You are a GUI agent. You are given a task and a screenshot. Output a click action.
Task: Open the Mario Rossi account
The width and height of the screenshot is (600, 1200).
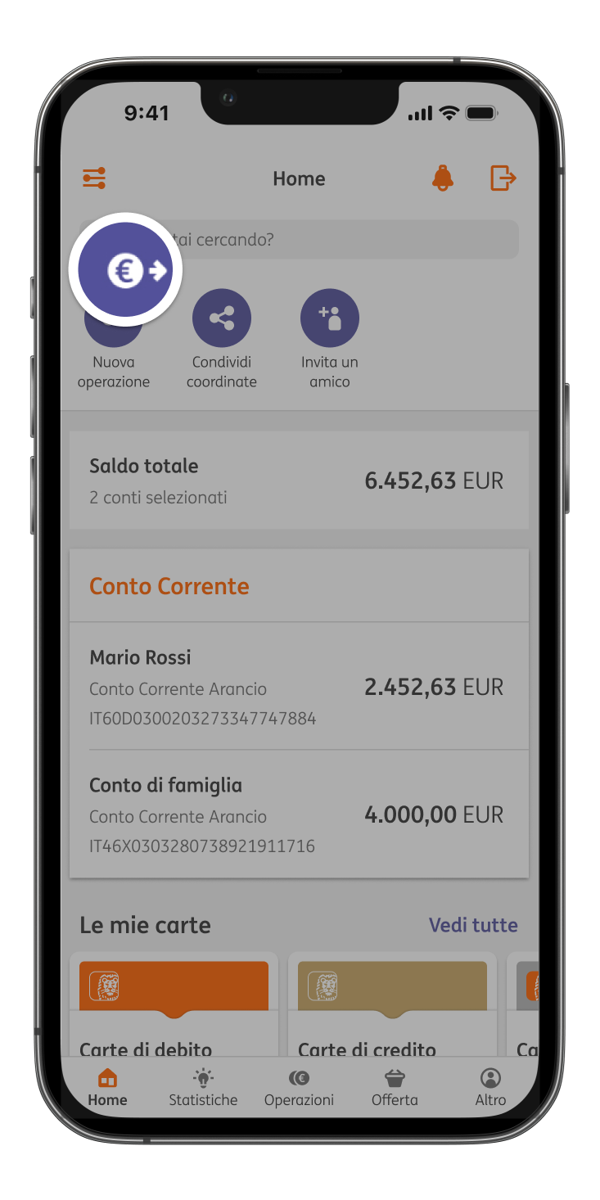pyautogui.click(x=299, y=687)
